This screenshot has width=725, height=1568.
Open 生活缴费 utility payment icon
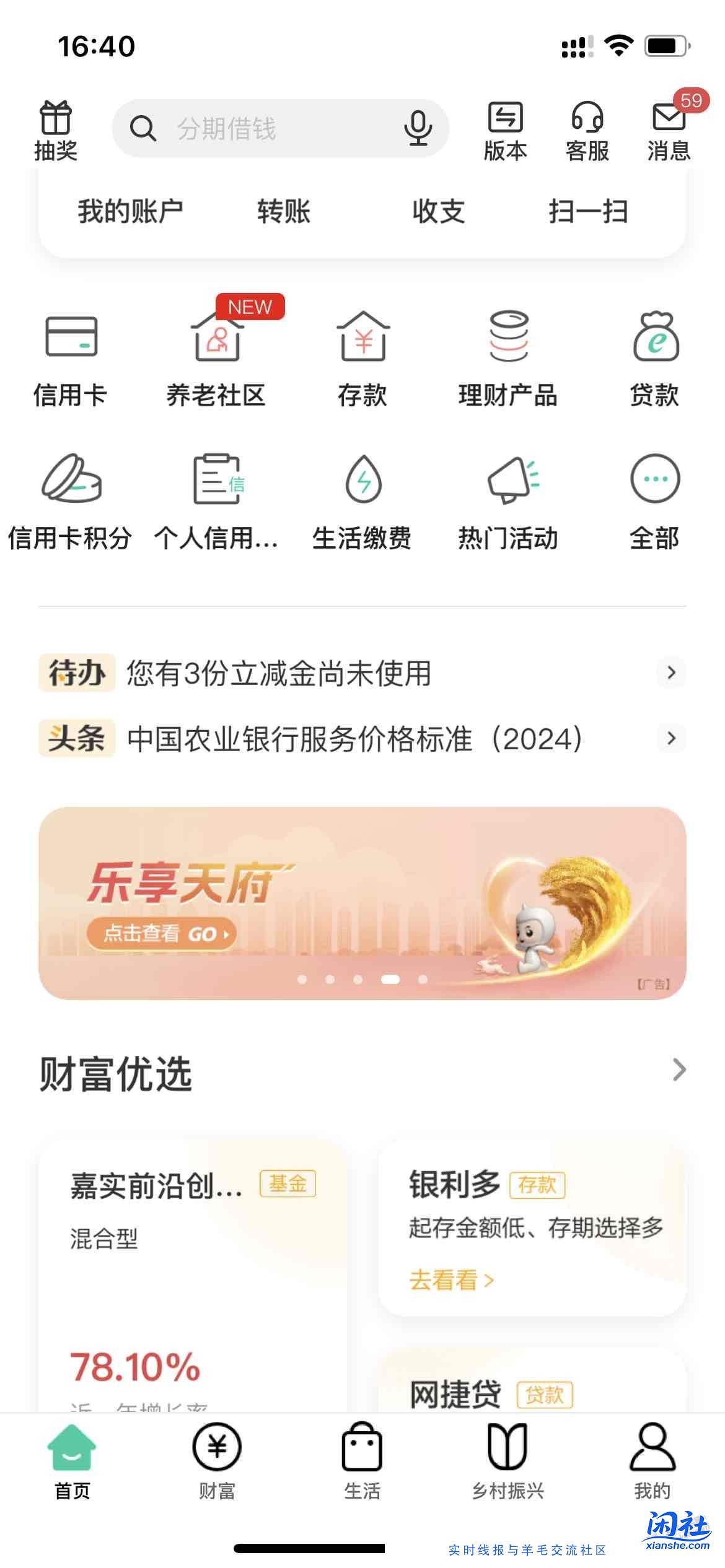(x=362, y=486)
